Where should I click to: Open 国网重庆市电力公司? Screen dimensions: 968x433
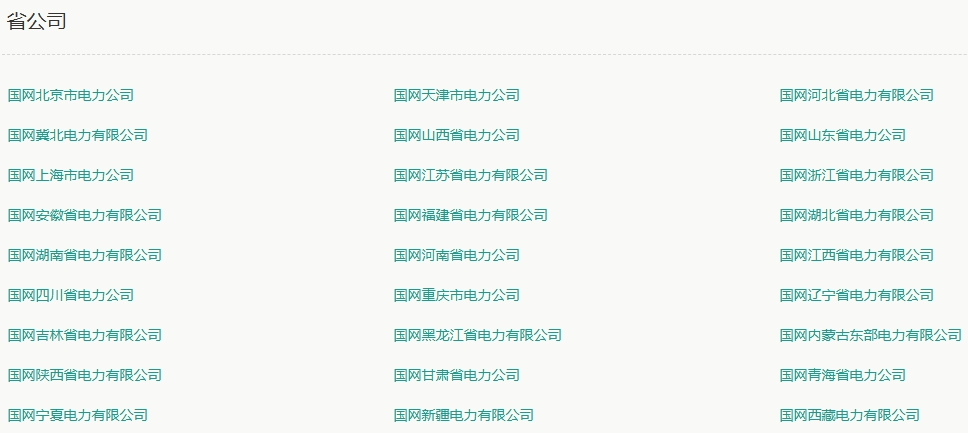456,295
